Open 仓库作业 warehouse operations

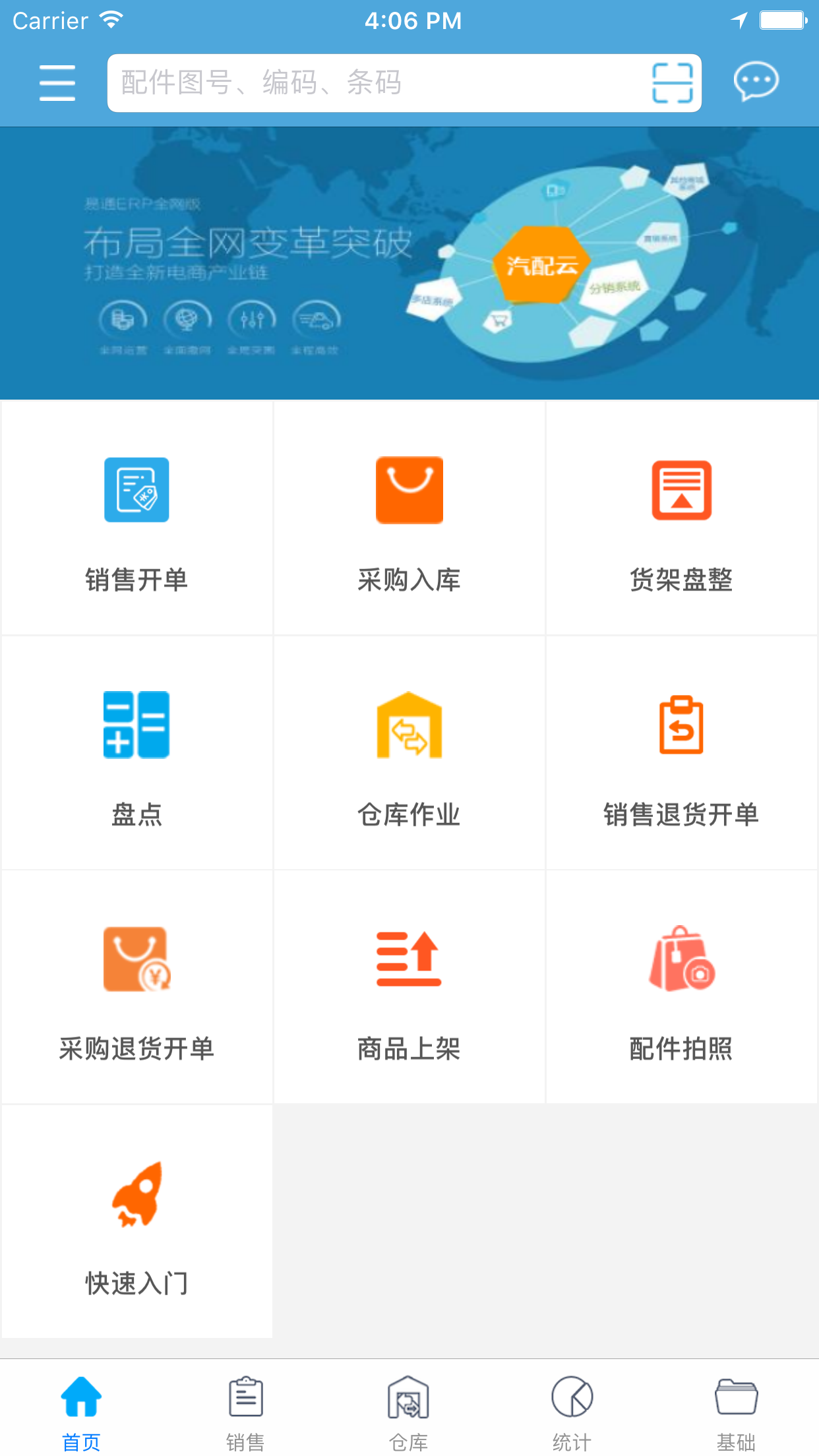coord(409,753)
